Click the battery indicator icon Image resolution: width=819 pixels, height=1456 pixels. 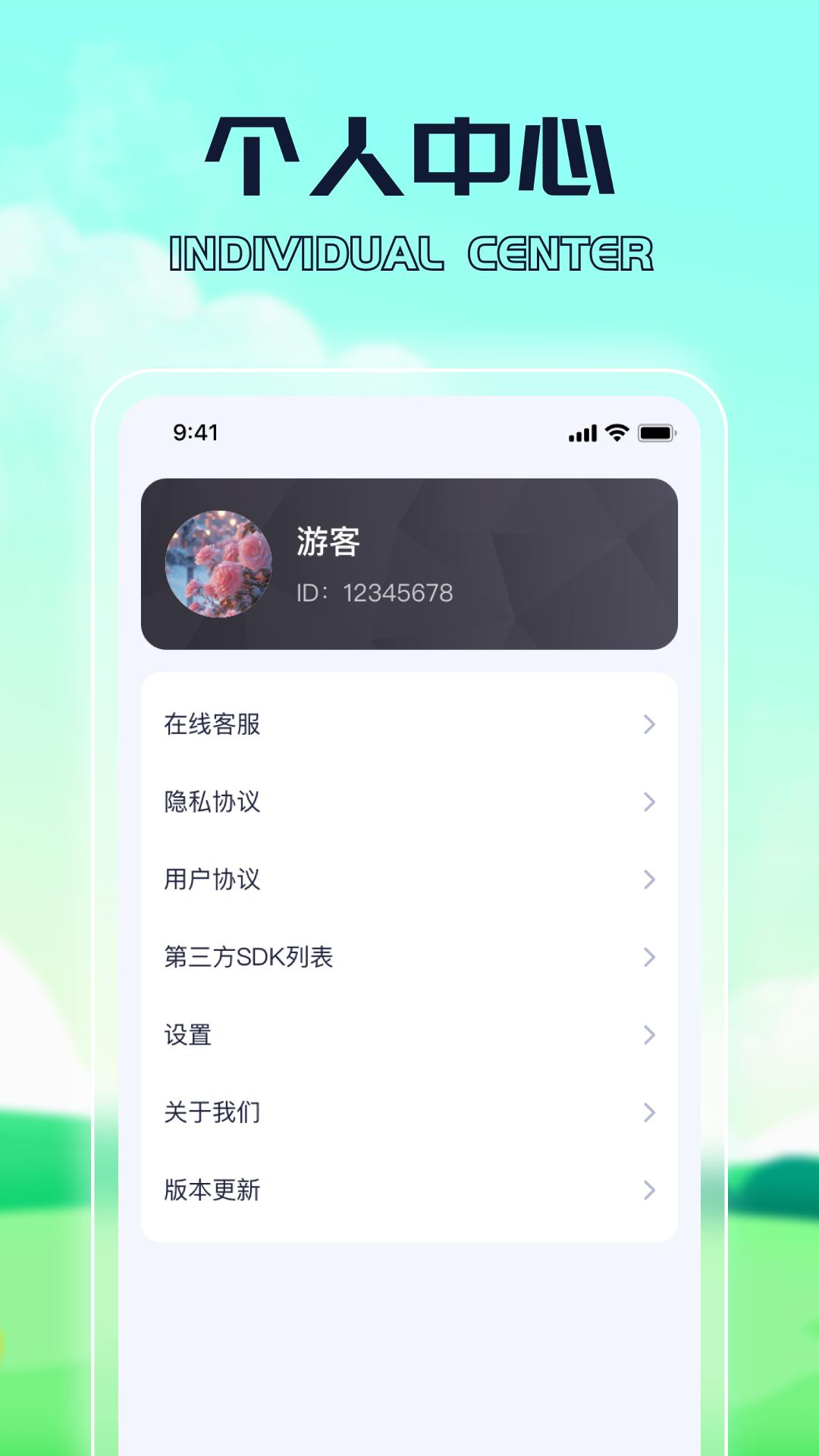click(x=657, y=433)
